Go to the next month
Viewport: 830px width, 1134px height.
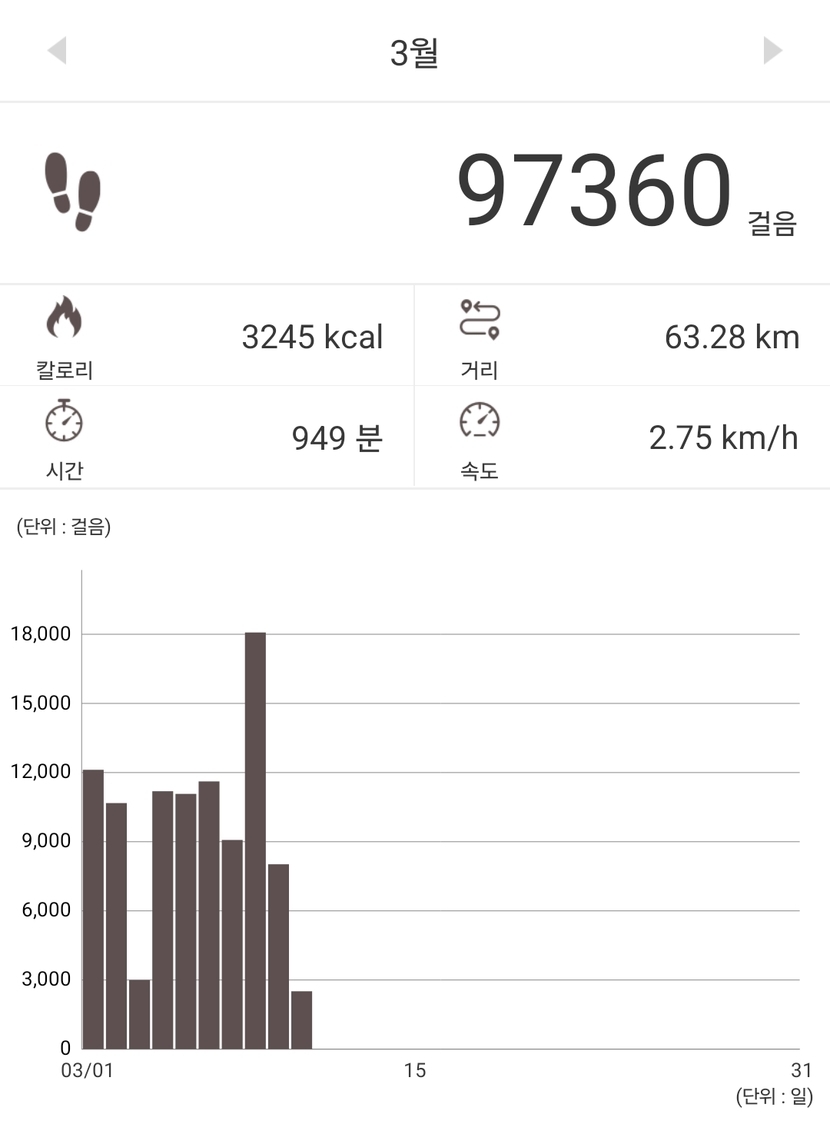click(x=772, y=50)
